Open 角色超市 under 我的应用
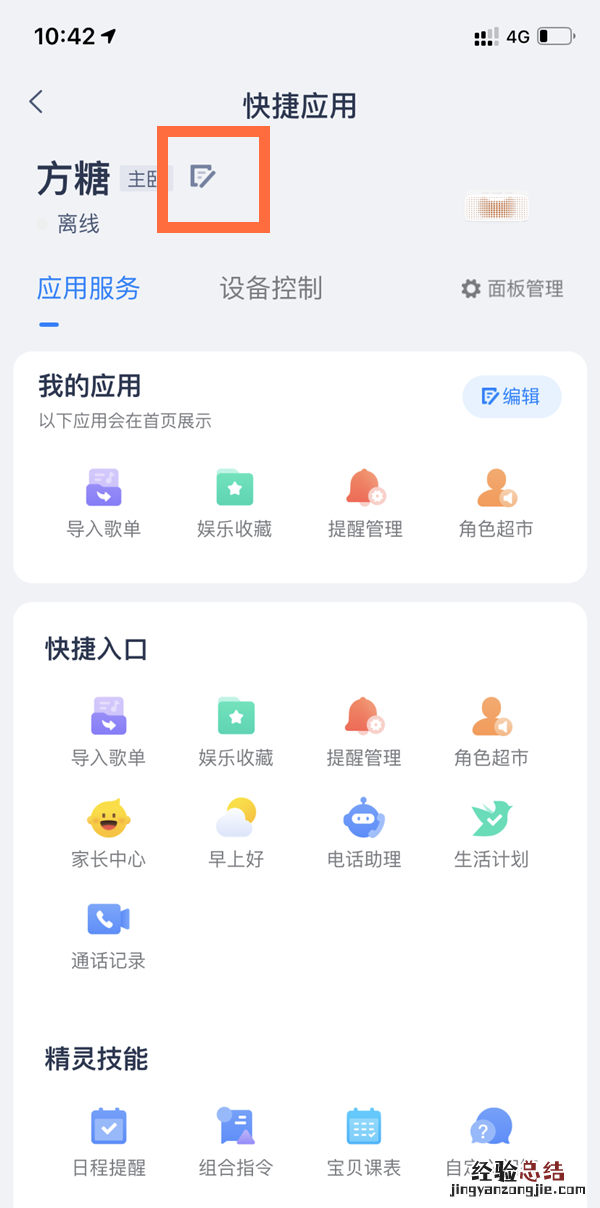The image size is (600, 1208). pyautogui.click(x=496, y=503)
